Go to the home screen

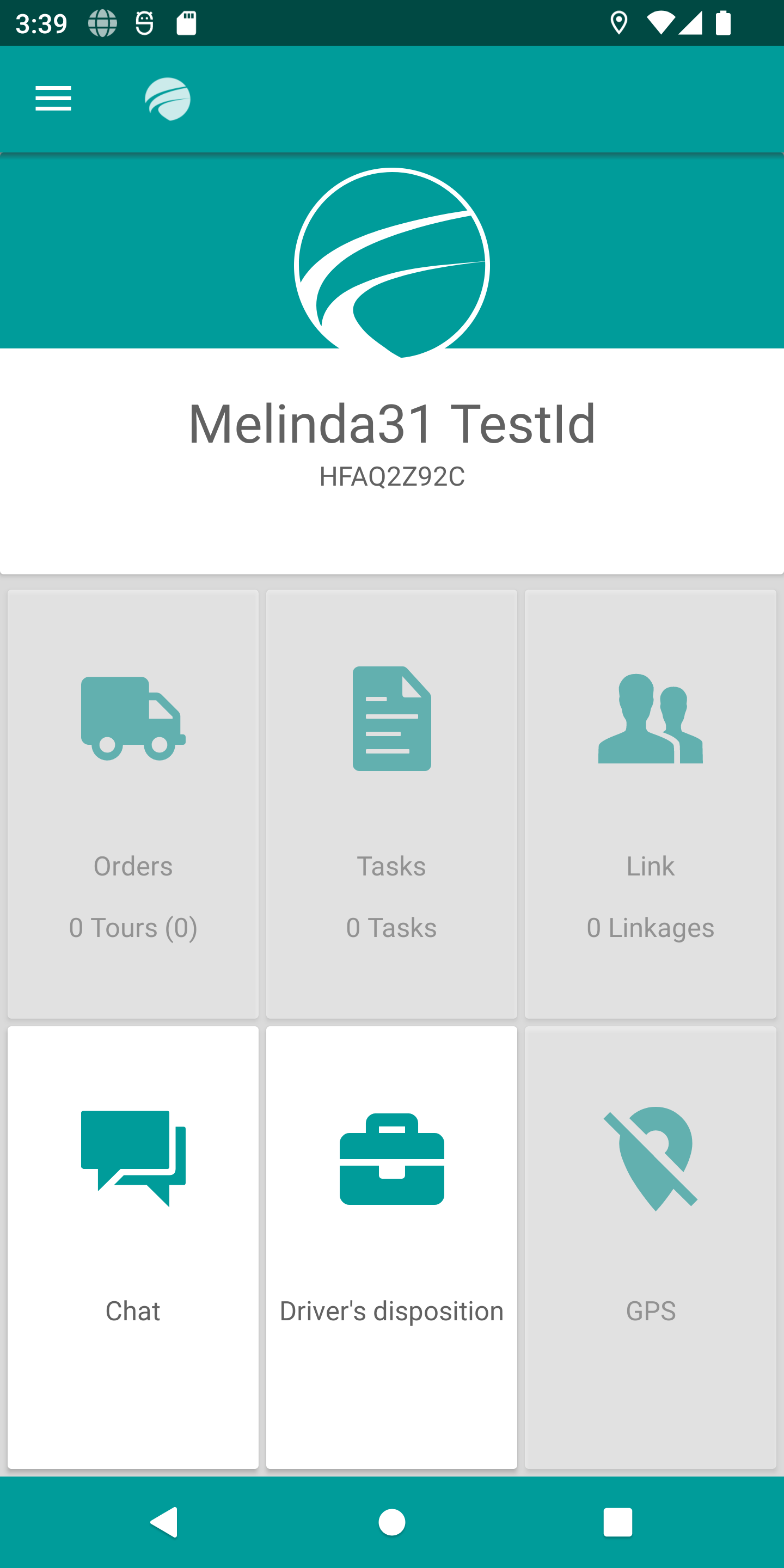(391, 1522)
